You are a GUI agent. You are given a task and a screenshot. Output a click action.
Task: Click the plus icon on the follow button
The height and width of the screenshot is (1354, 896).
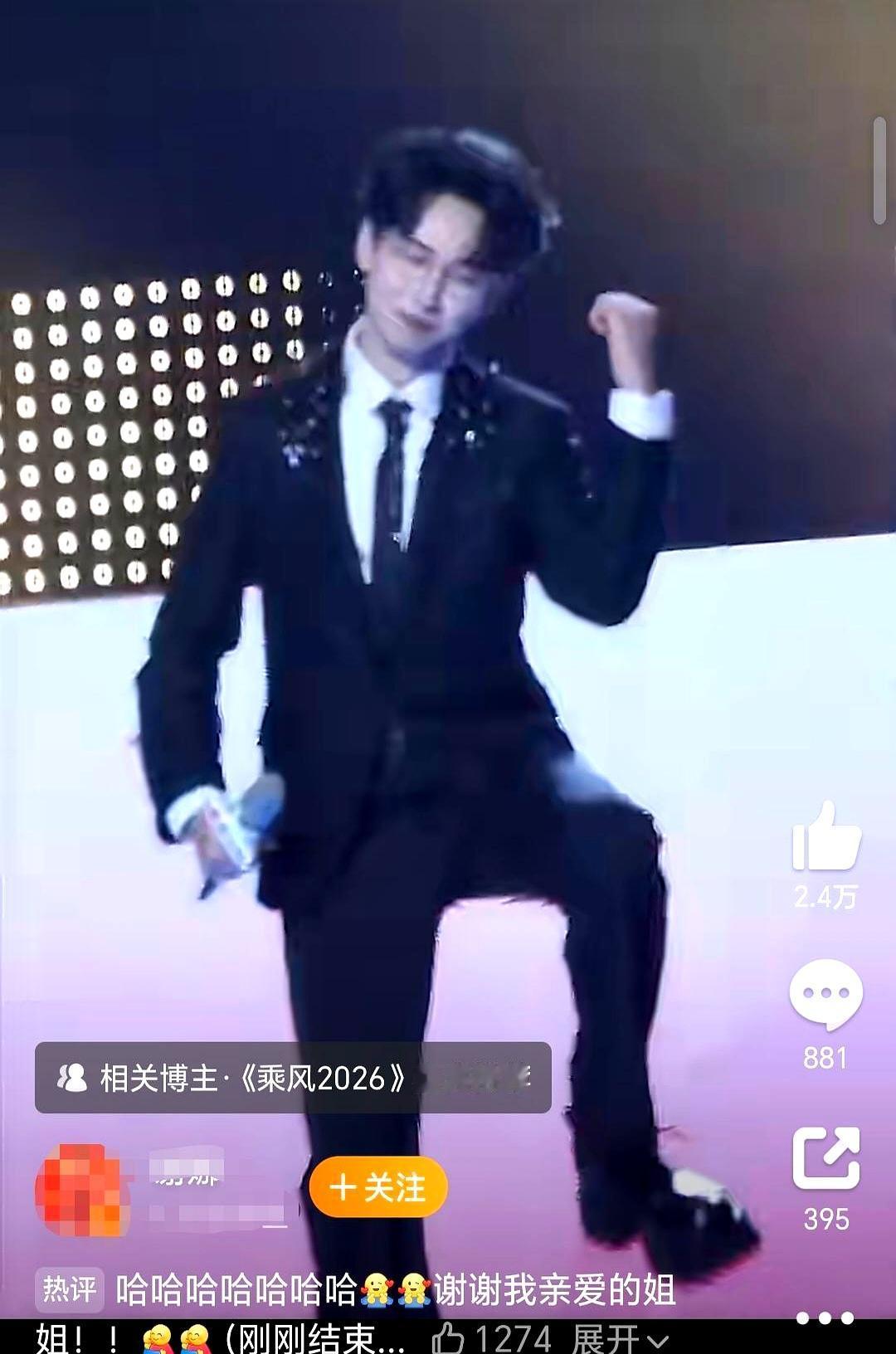pos(346,1187)
